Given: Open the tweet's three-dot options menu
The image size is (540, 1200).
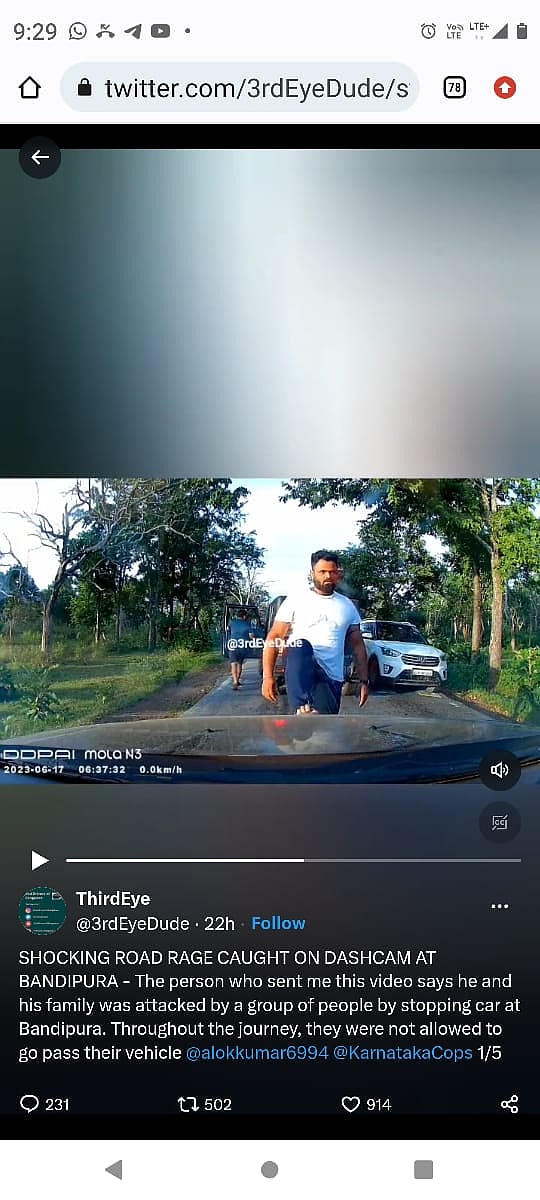Looking at the screenshot, I should point(500,906).
